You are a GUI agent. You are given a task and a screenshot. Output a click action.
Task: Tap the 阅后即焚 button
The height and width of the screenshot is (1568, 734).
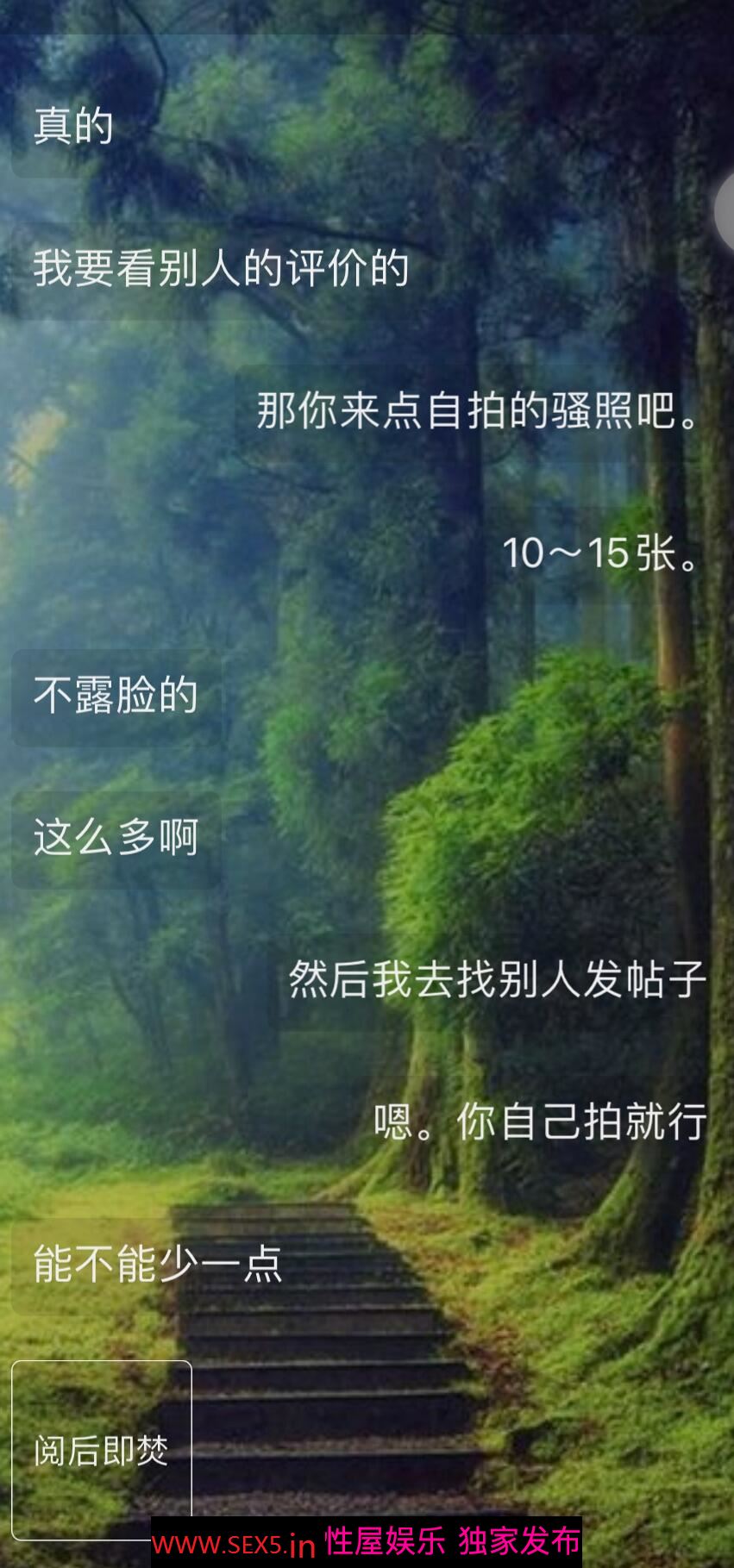101,1450
